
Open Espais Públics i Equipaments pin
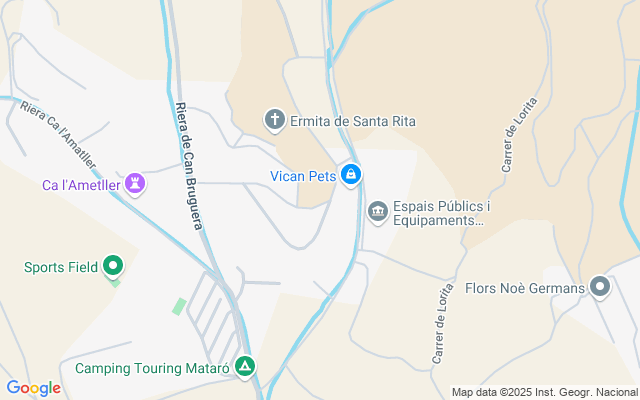pyautogui.click(x=378, y=211)
